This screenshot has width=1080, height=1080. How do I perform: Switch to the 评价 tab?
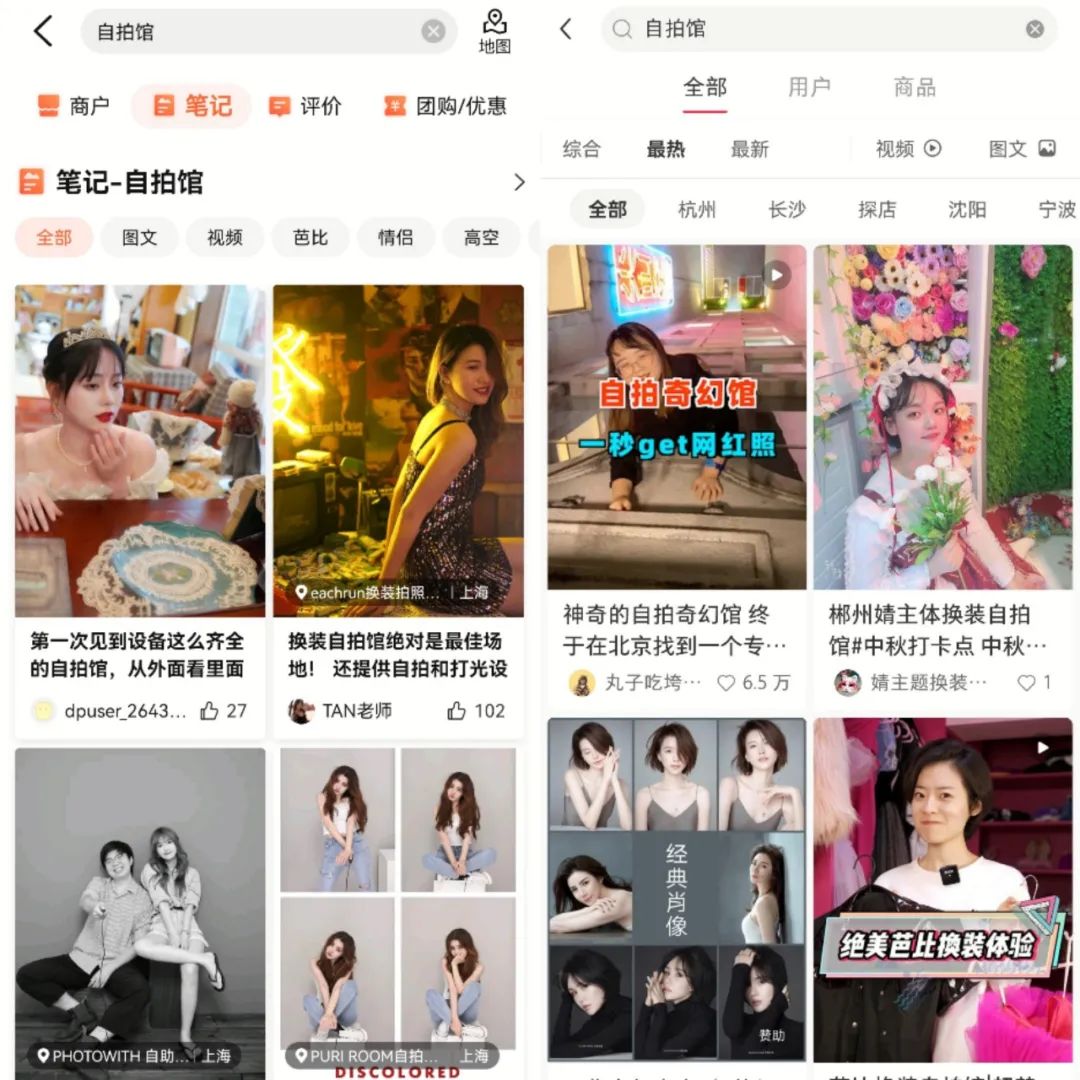(x=305, y=106)
